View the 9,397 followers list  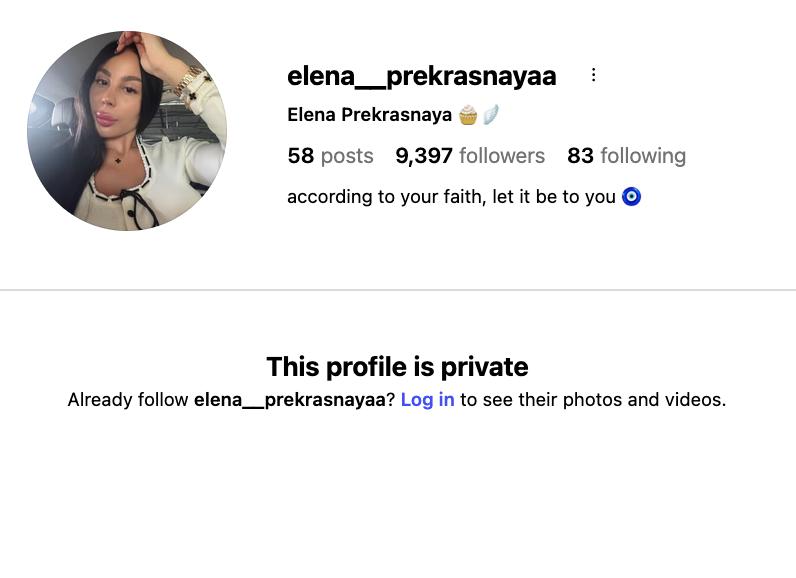point(470,156)
